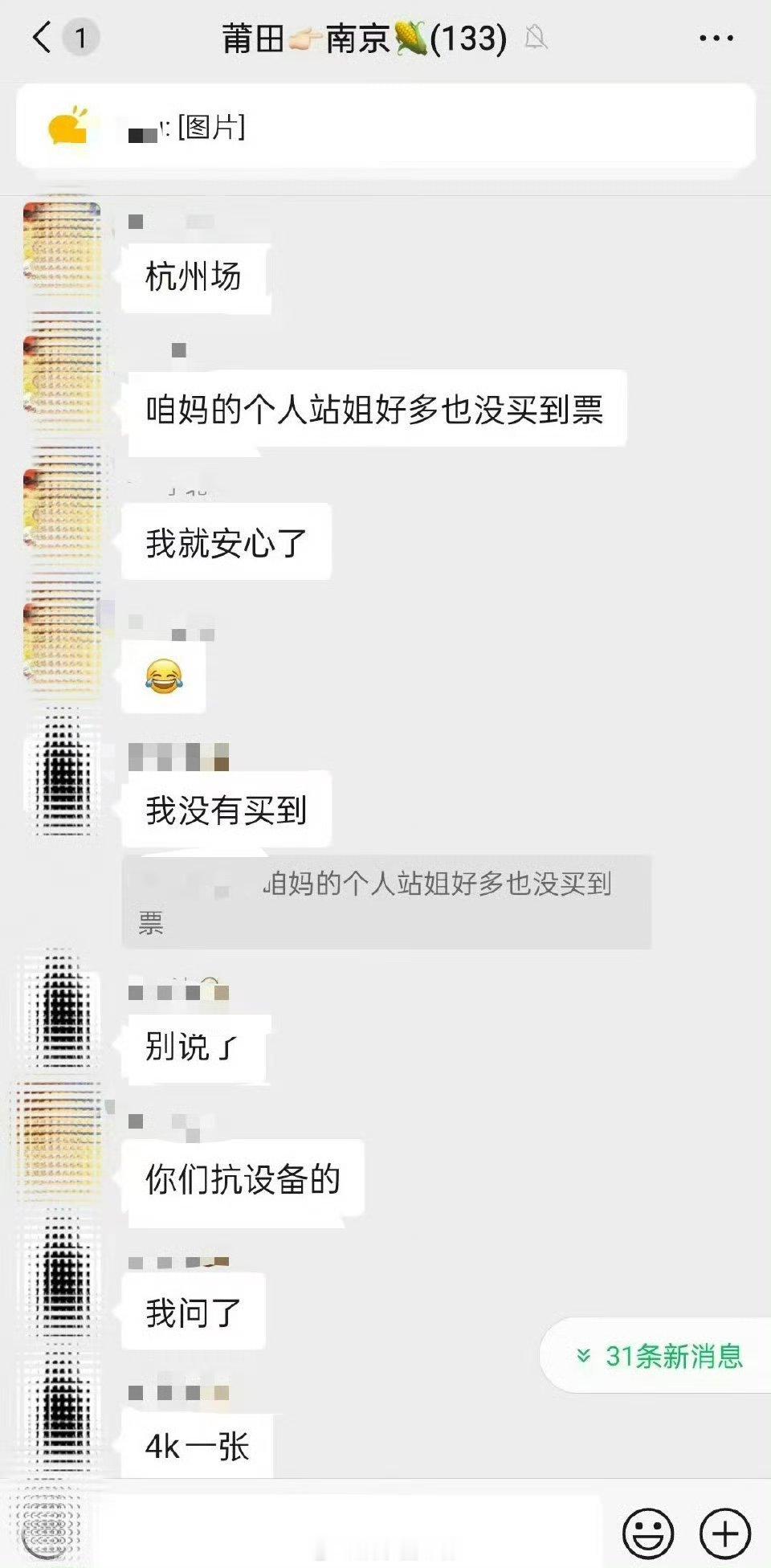The image size is (771, 1568).
Task: Tap the avatar beside the '别说了' message
Action: (x=64, y=1016)
